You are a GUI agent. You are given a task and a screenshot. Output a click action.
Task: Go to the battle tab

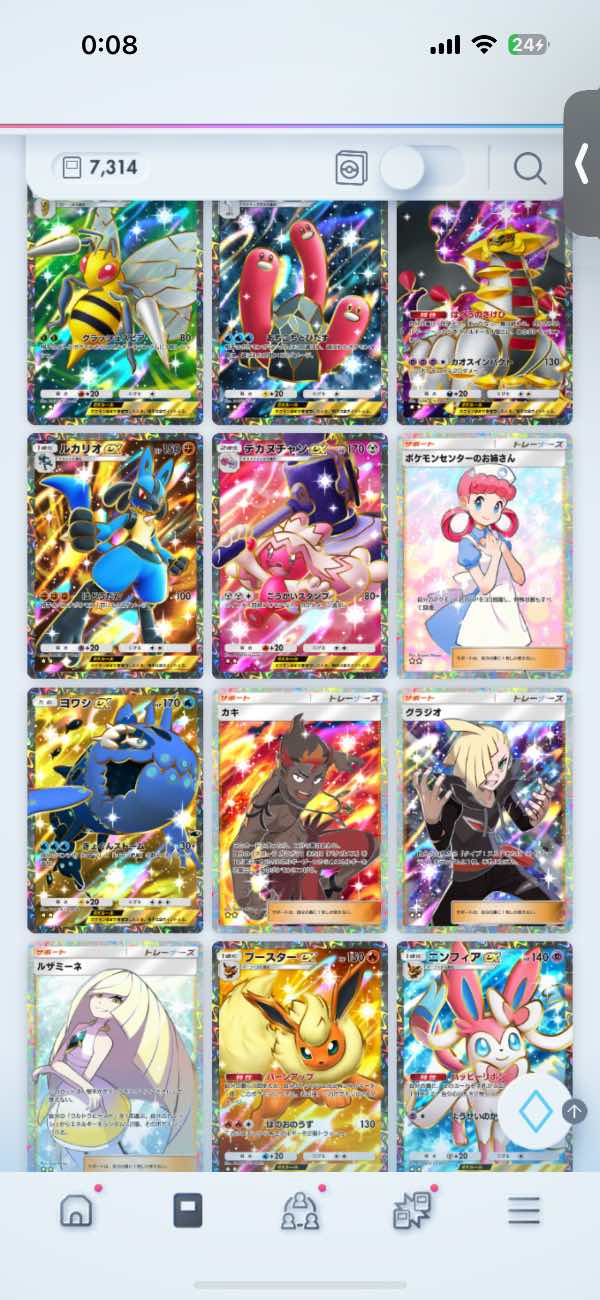pos(412,1210)
